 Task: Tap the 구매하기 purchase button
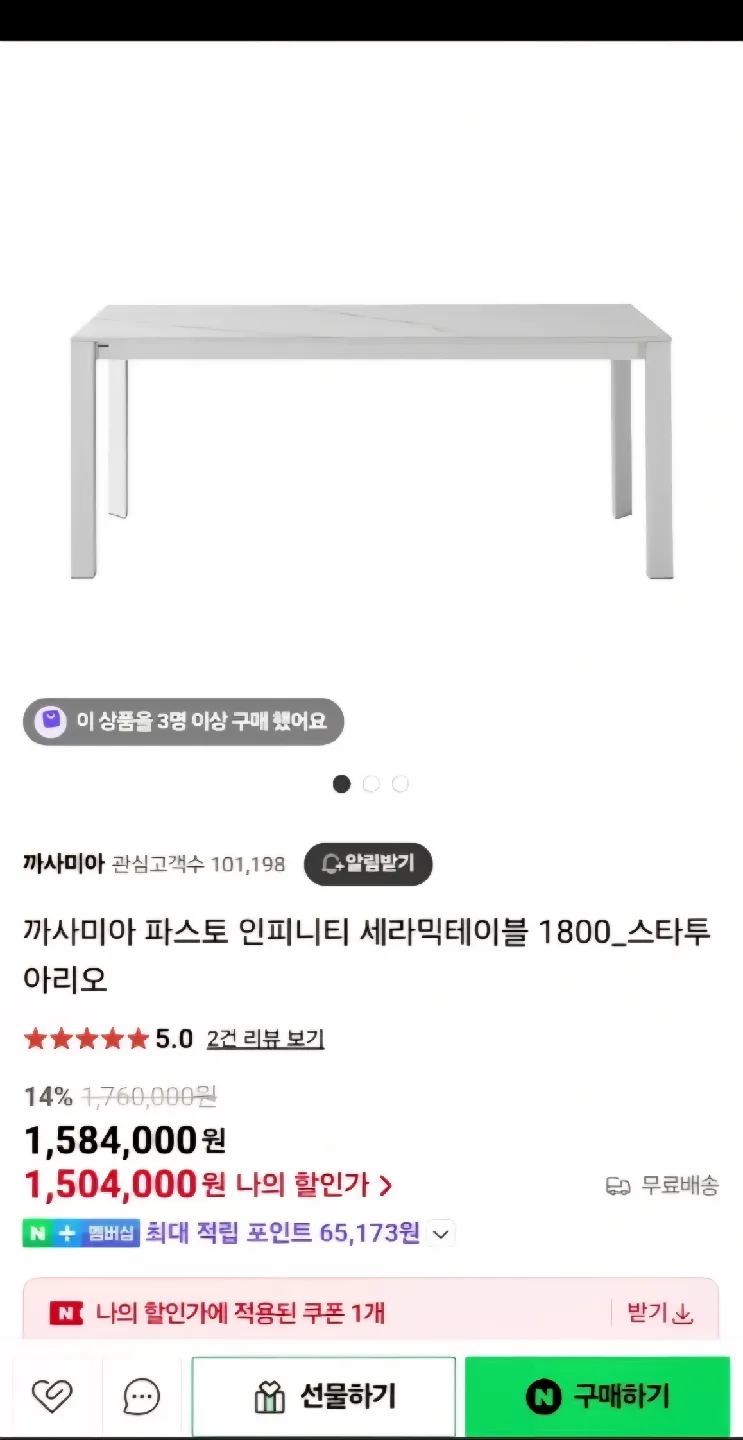pos(598,1396)
